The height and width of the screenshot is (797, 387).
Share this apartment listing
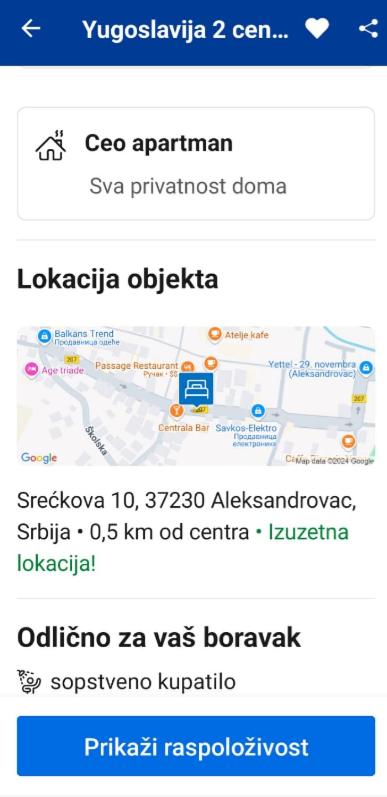pyautogui.click(x=369, y=29)
